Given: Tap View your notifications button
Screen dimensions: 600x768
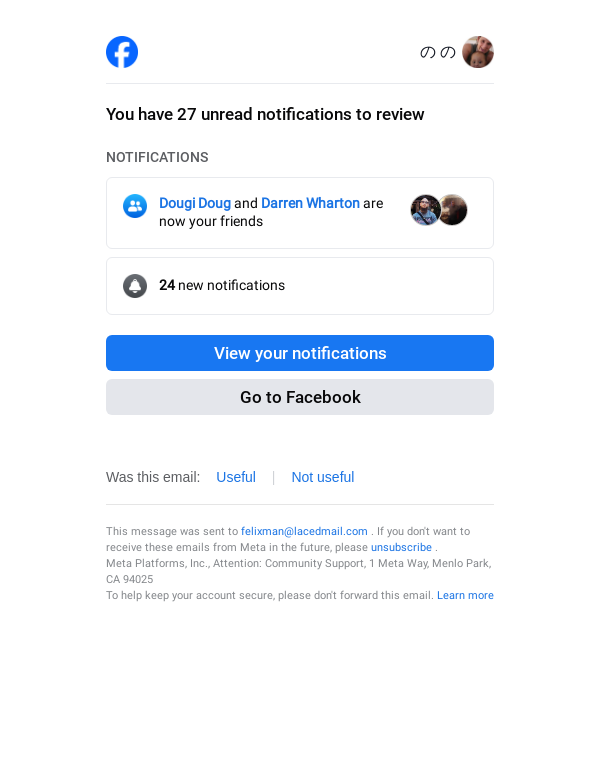Looking at the screenshot, I should 300,353.
